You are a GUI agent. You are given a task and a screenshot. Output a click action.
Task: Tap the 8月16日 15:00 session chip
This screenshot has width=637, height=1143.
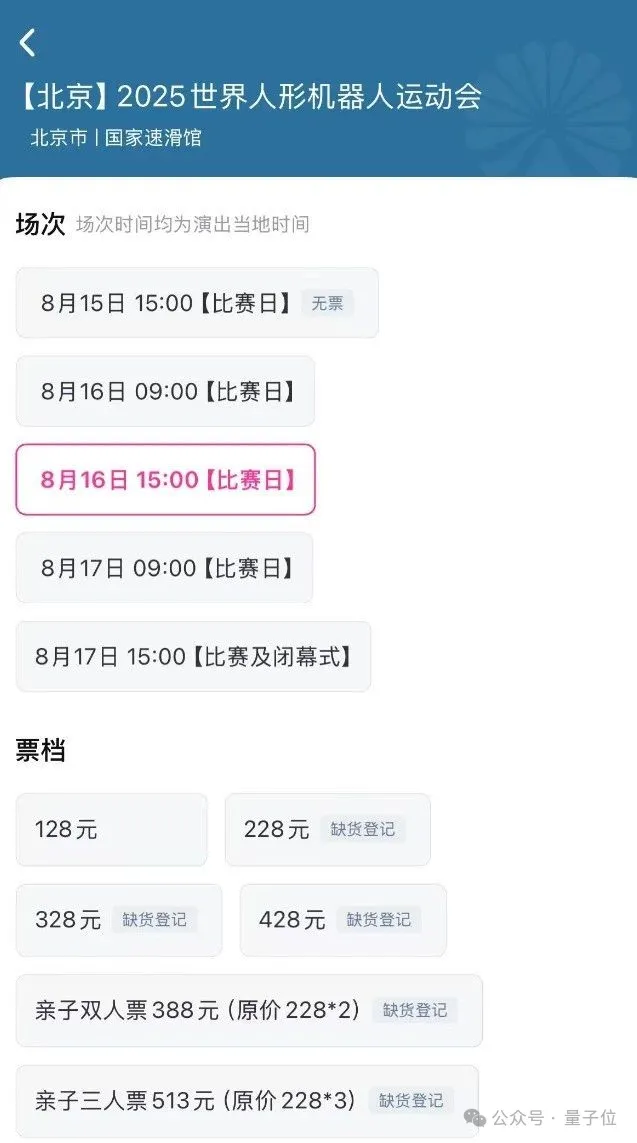[x=165, y=480]
